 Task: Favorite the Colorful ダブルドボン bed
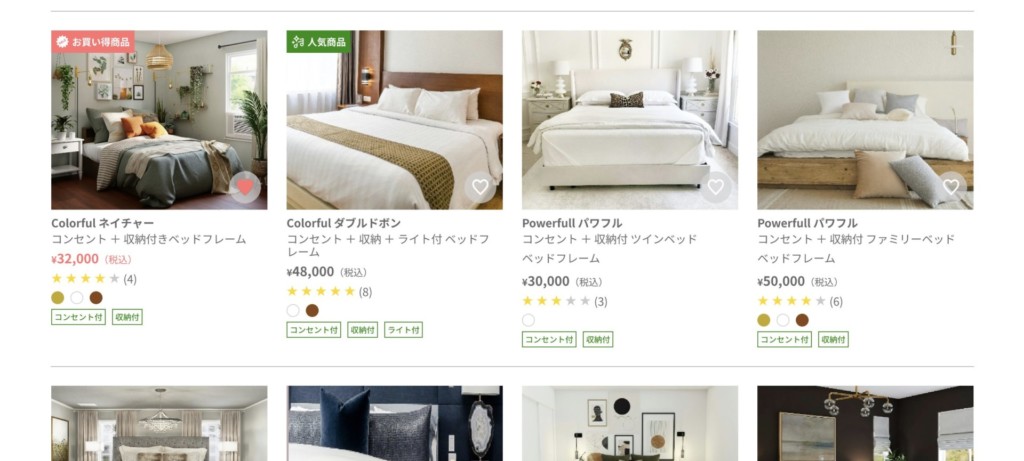pos(480,186)
